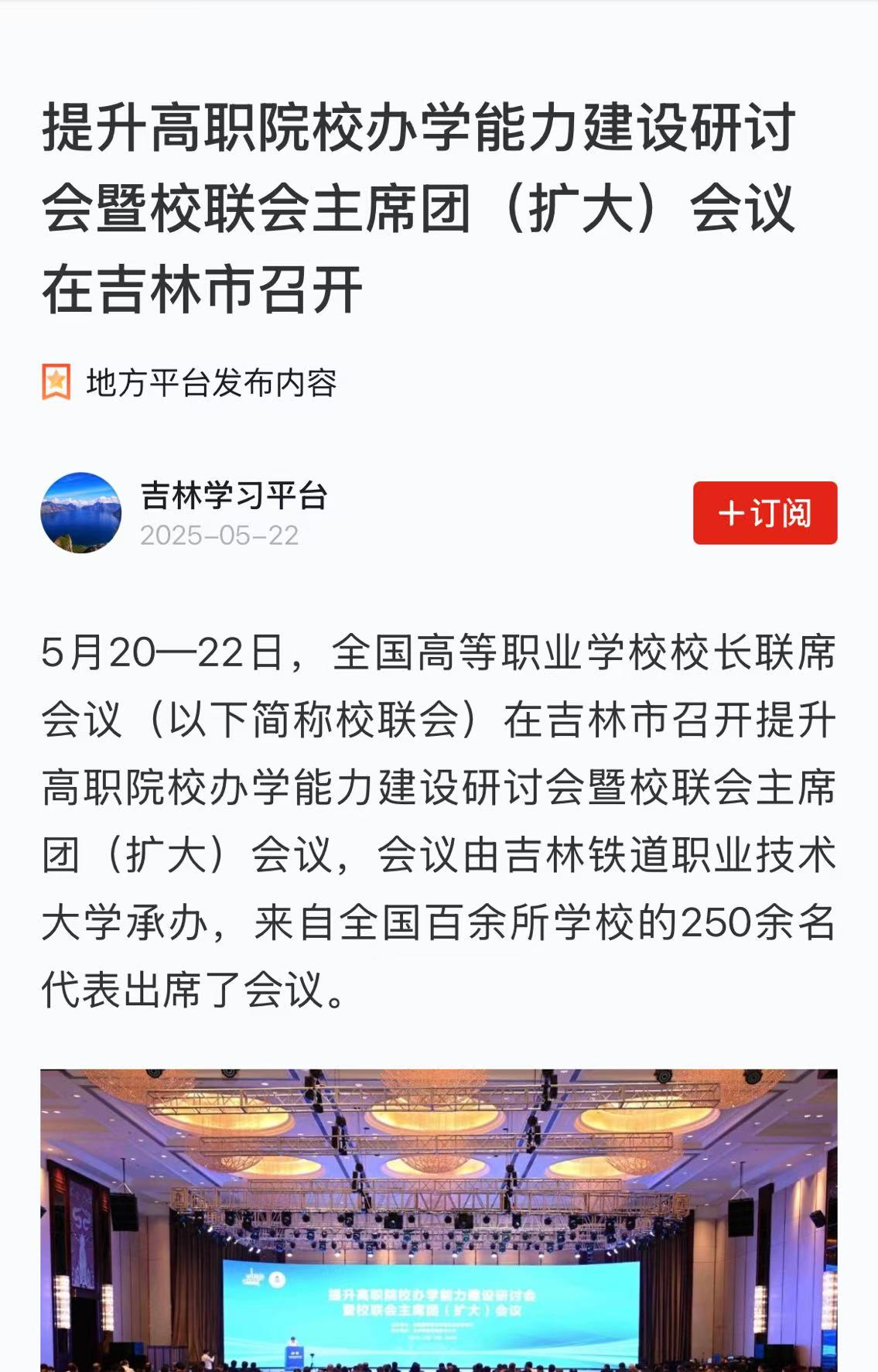View the conference hall photo

click(x=439, y=1219)
